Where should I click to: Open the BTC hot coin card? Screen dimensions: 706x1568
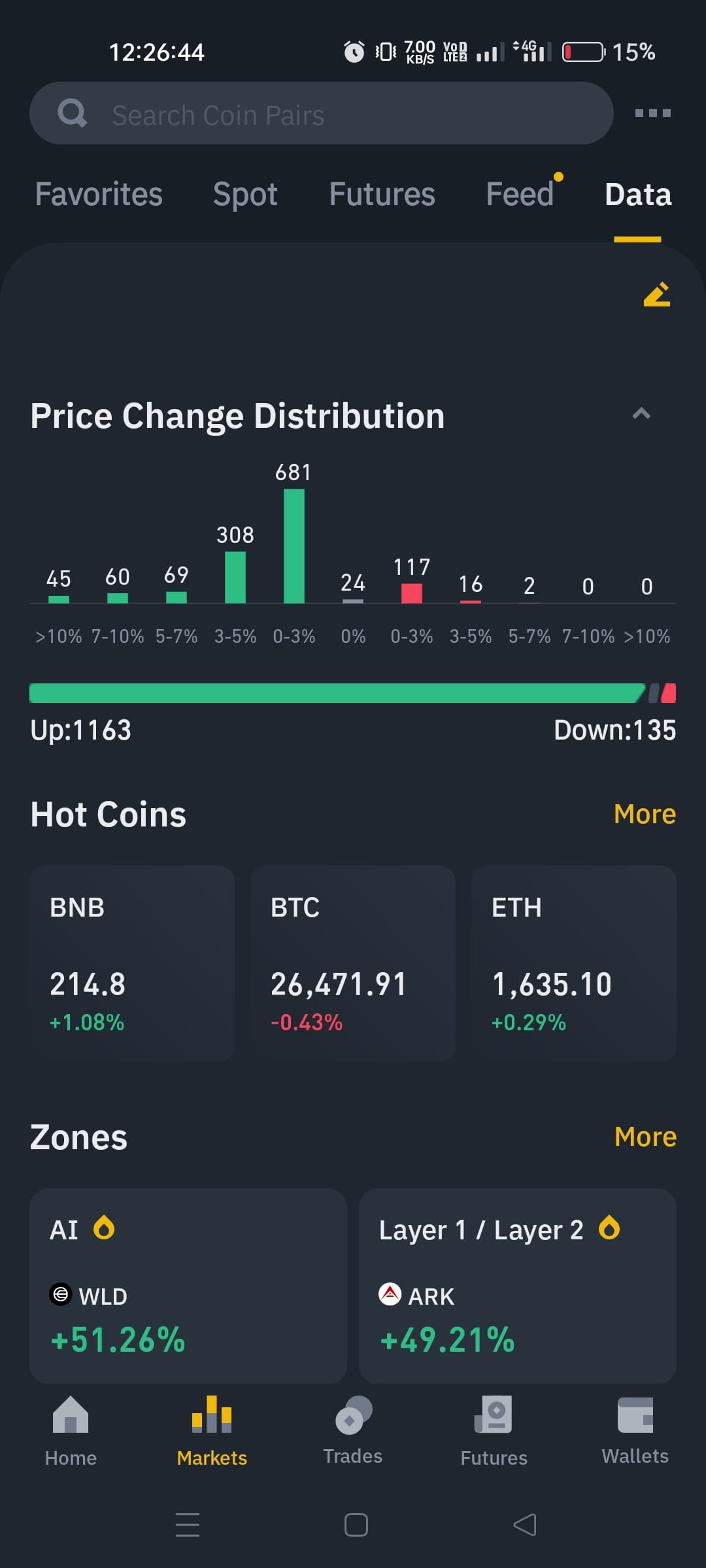(352, 963)
